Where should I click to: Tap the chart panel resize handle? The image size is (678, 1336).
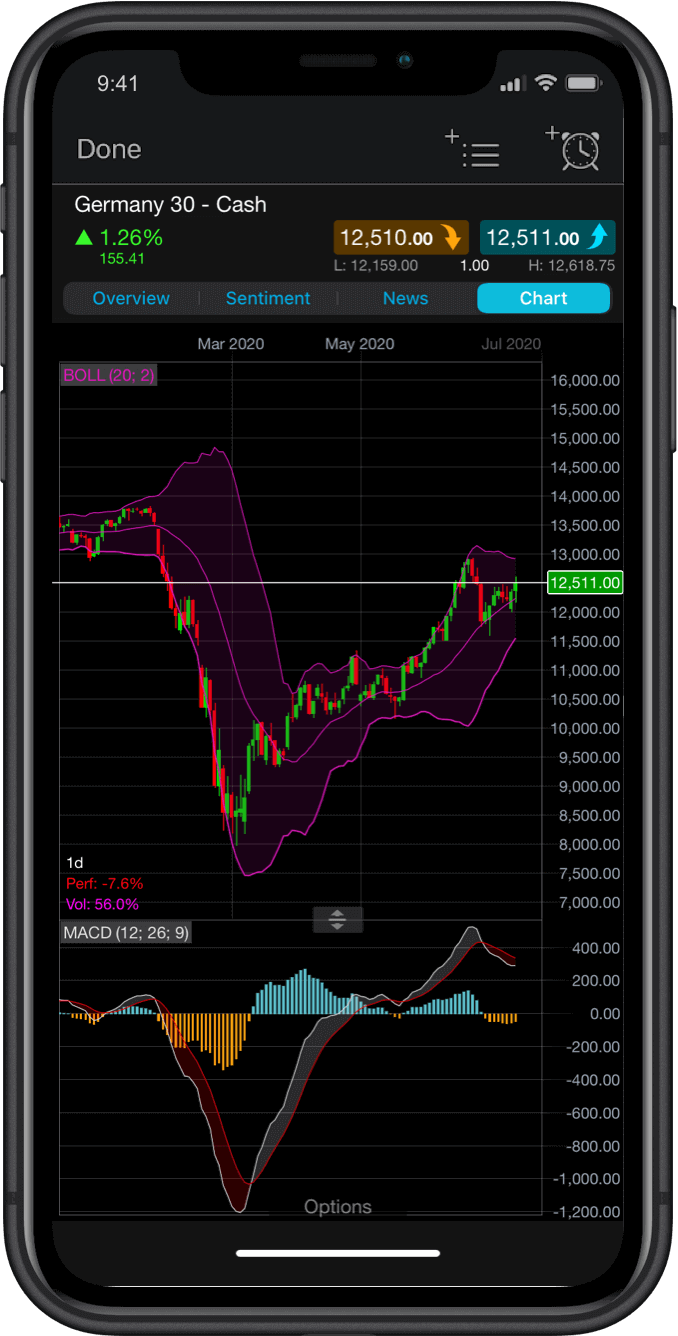[x=337, y=919]
